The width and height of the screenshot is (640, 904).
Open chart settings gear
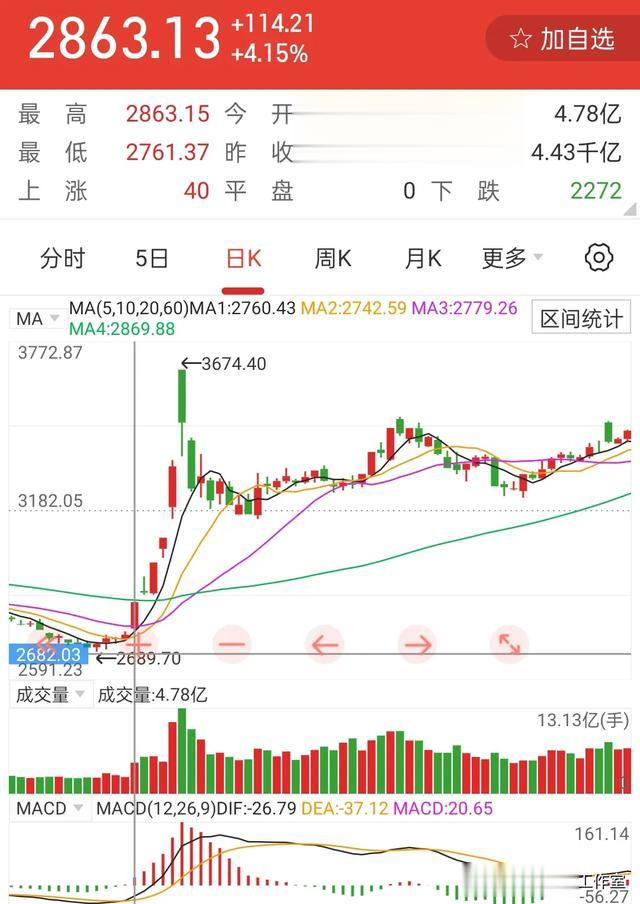pyautogui.click(x=598, y=258)
